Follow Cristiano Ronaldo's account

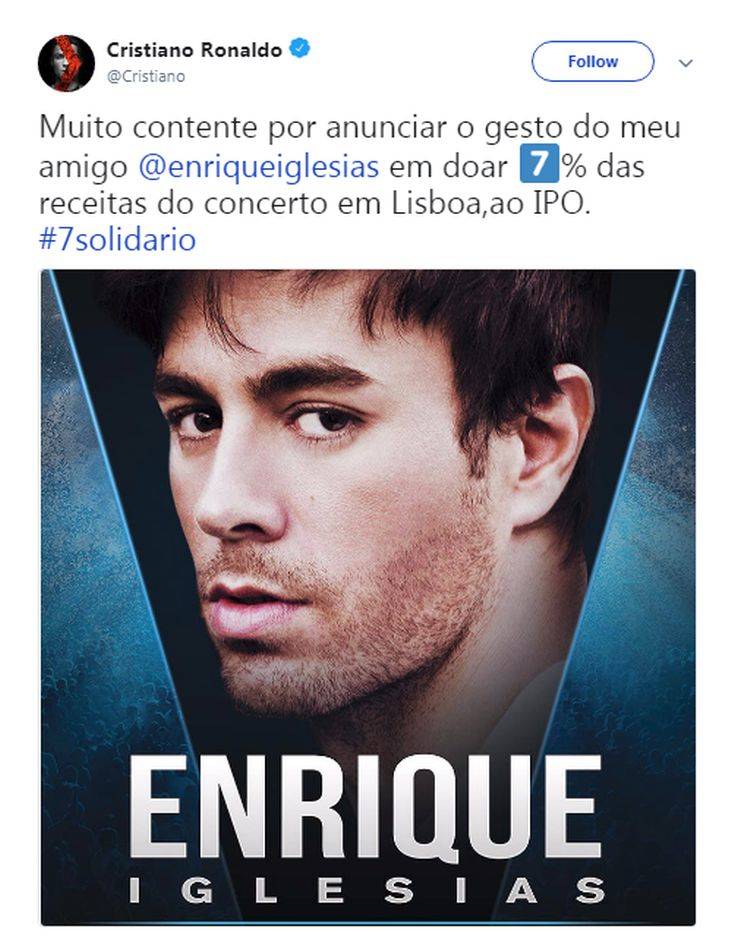tap(592, 61)
